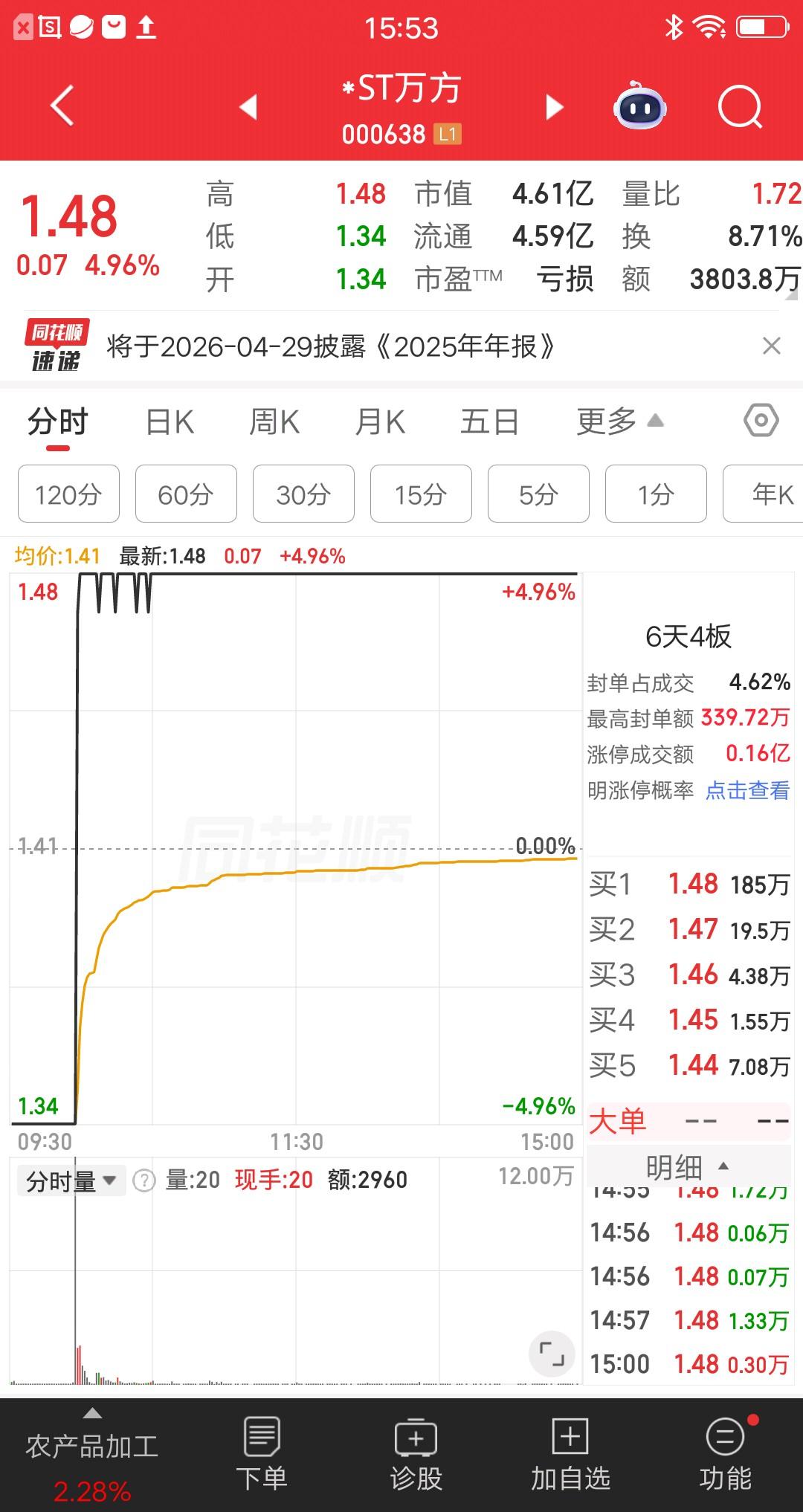
Task: Switch to the 日K daily chart tab
Action: click(x=169, y=421)
